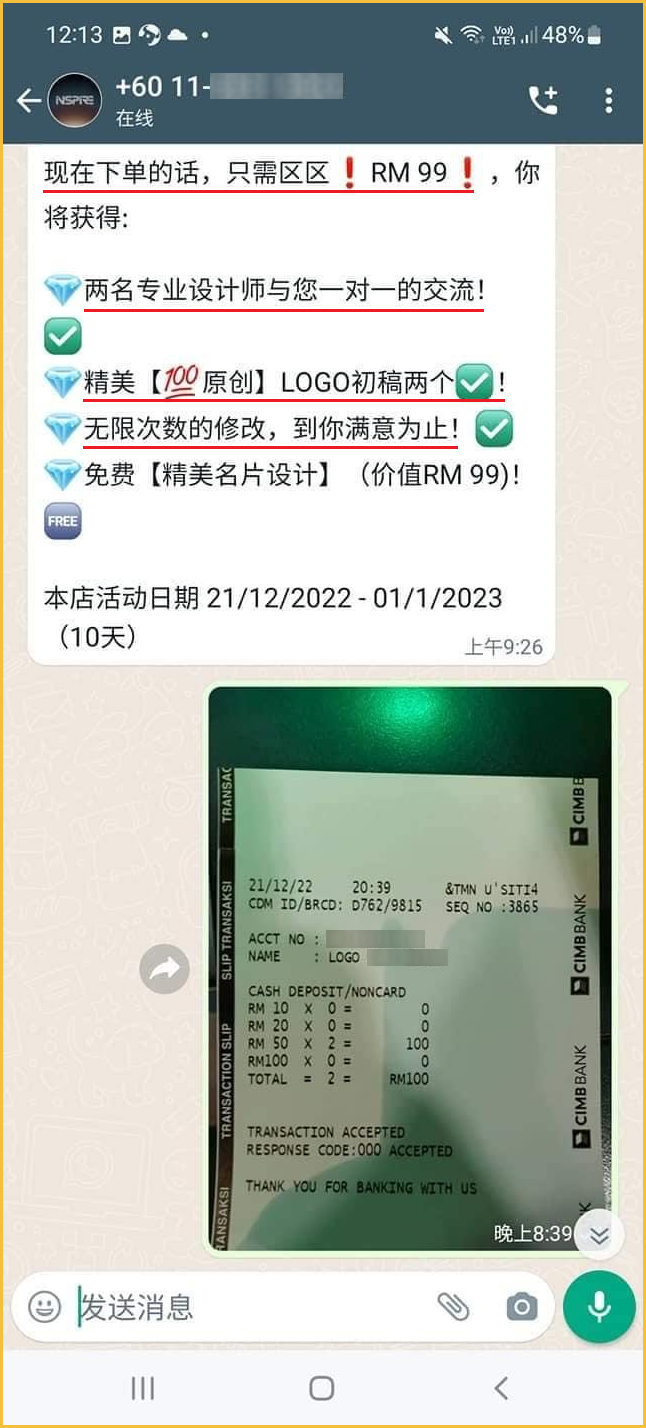Attach a file with the paperclip
The image size is (646, 1428).
(453, 1306)
